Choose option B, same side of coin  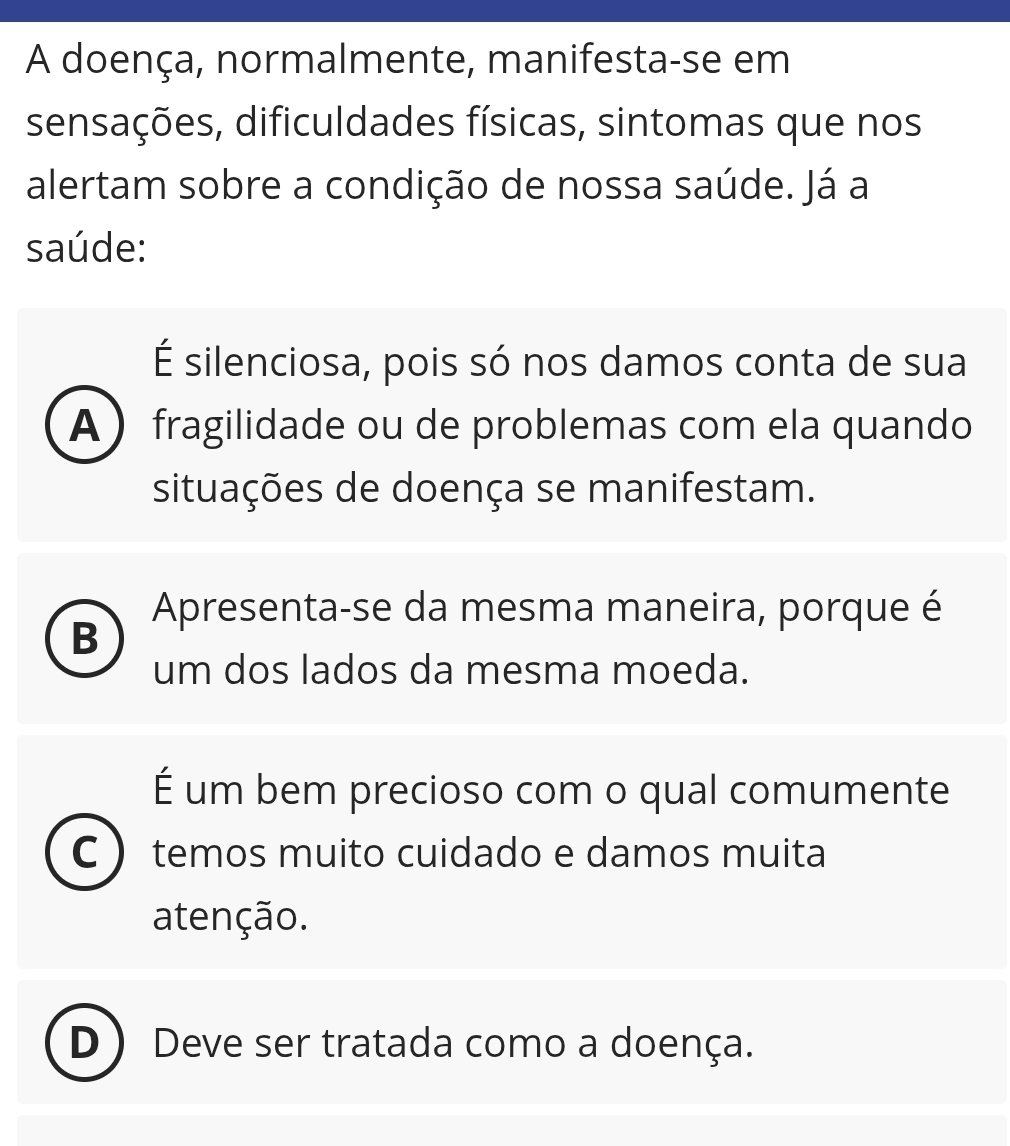(x=86, y=640)
